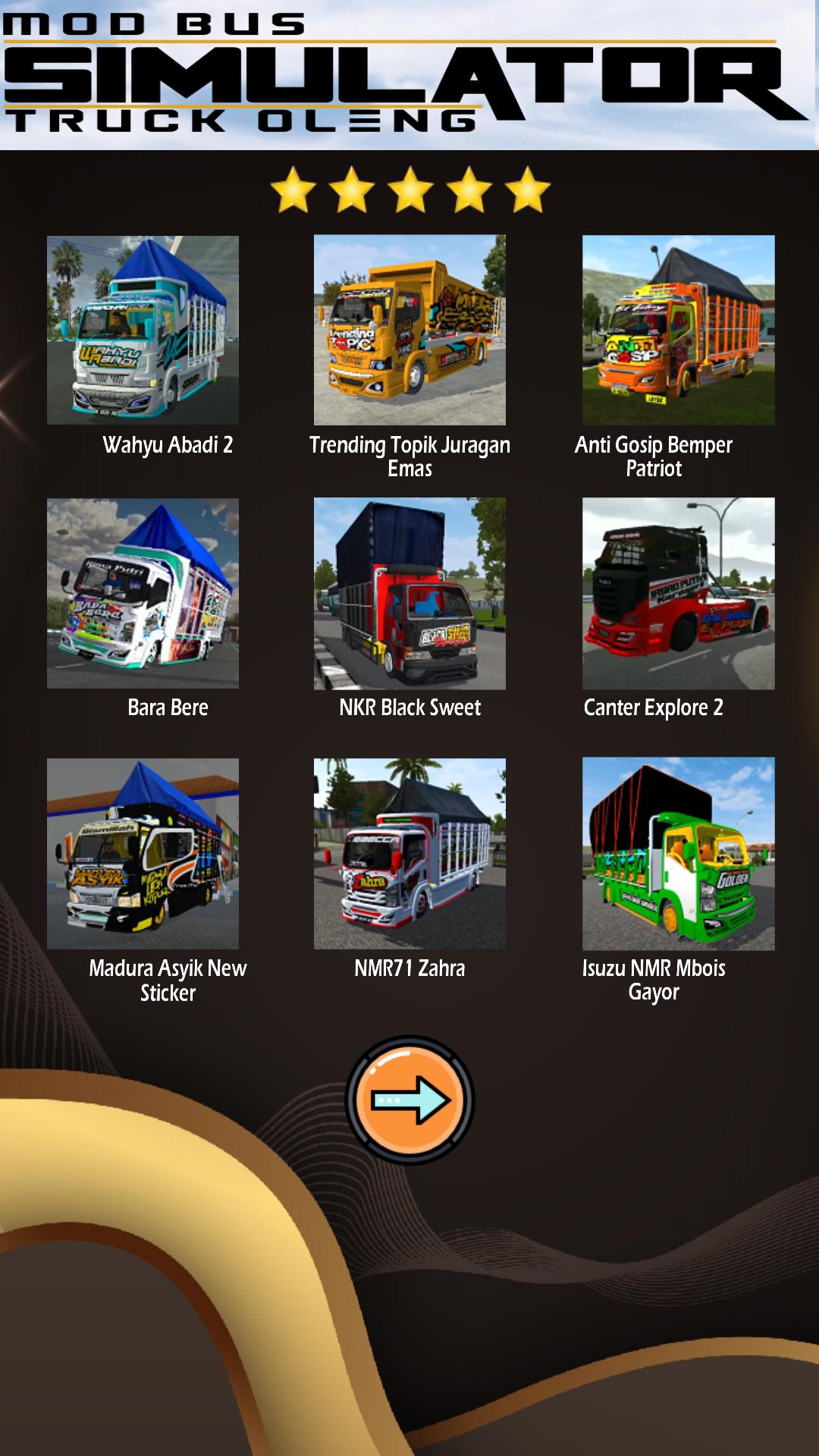
Task: Select Trending Topik Juragan Emas mod
Action: tap(409, 330)
